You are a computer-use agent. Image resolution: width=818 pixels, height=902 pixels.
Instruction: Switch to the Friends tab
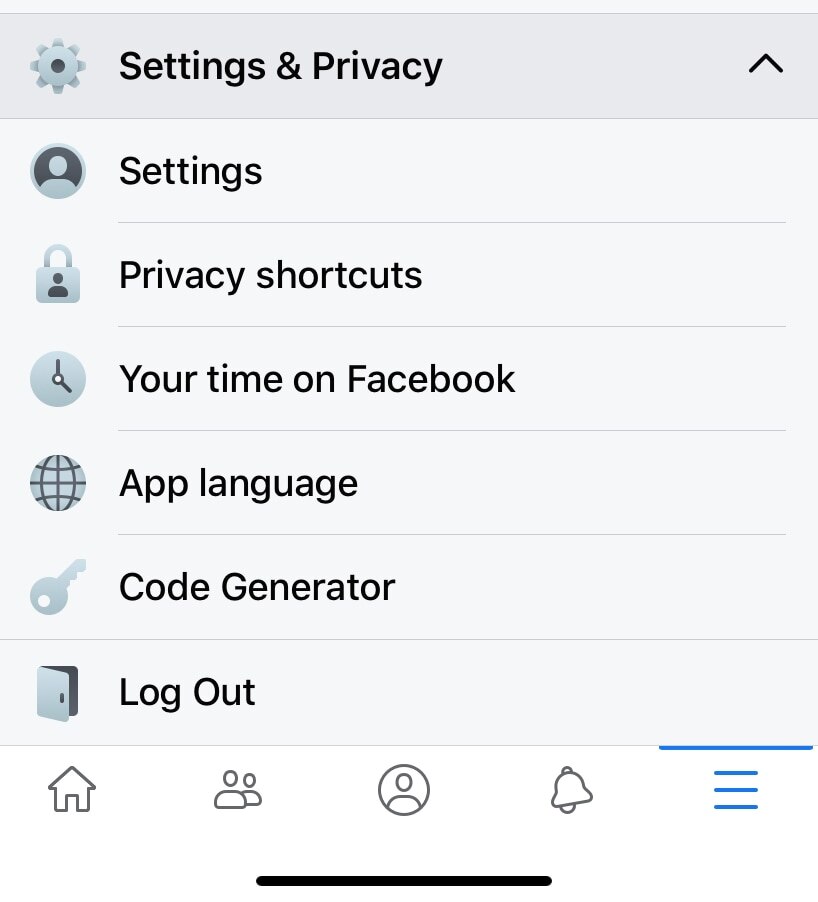point(238,790)
